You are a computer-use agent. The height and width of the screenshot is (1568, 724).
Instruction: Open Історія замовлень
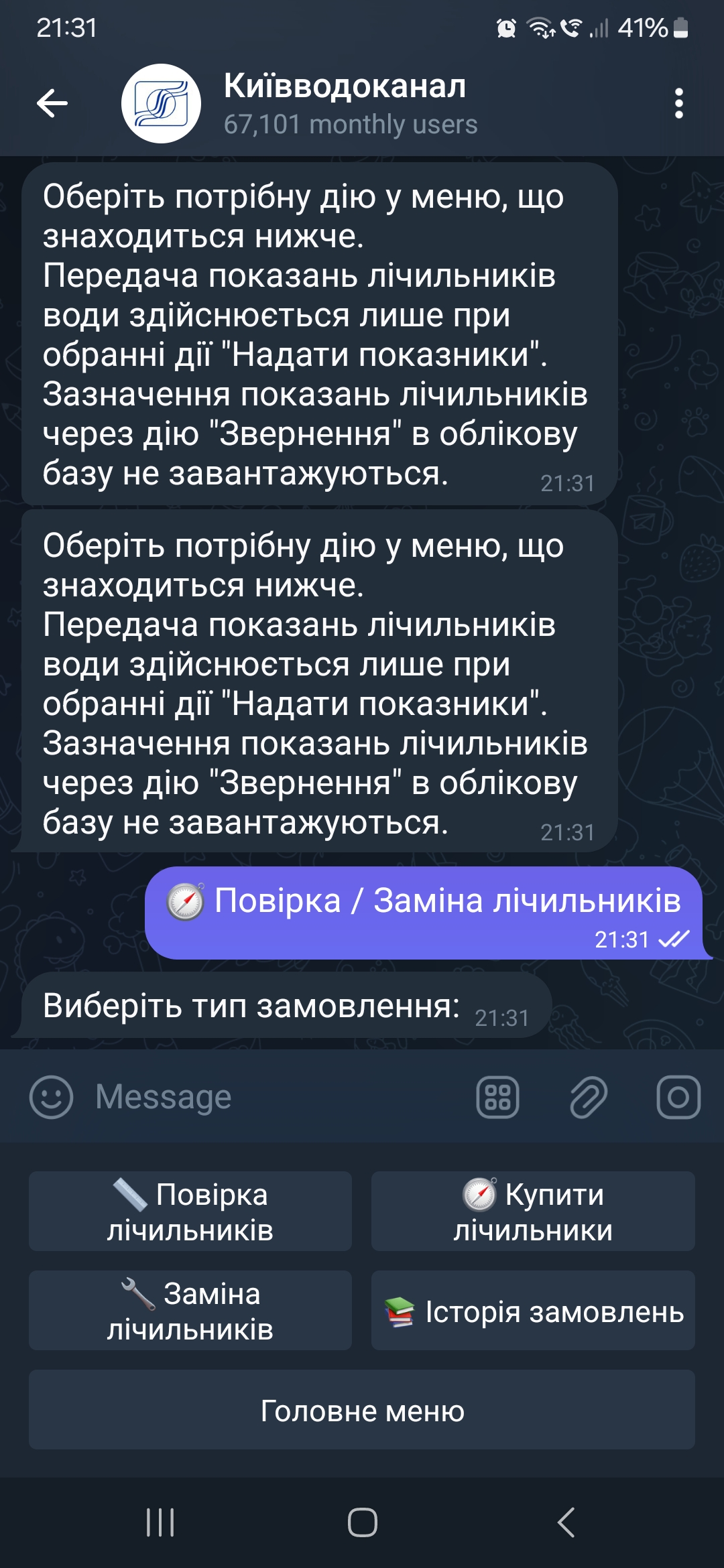pyautogui.click(x=533, y=1311)
